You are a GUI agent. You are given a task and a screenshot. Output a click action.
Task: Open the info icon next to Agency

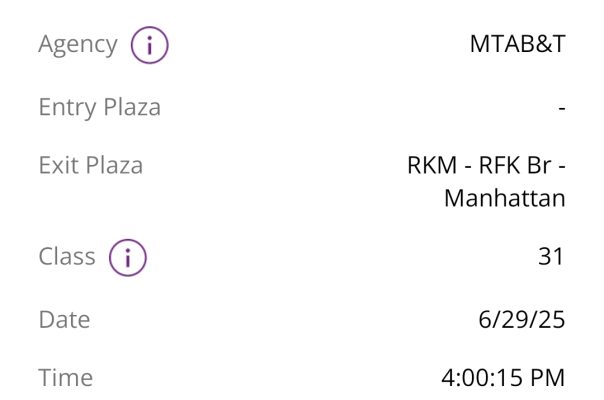click(x=150, y=45)
